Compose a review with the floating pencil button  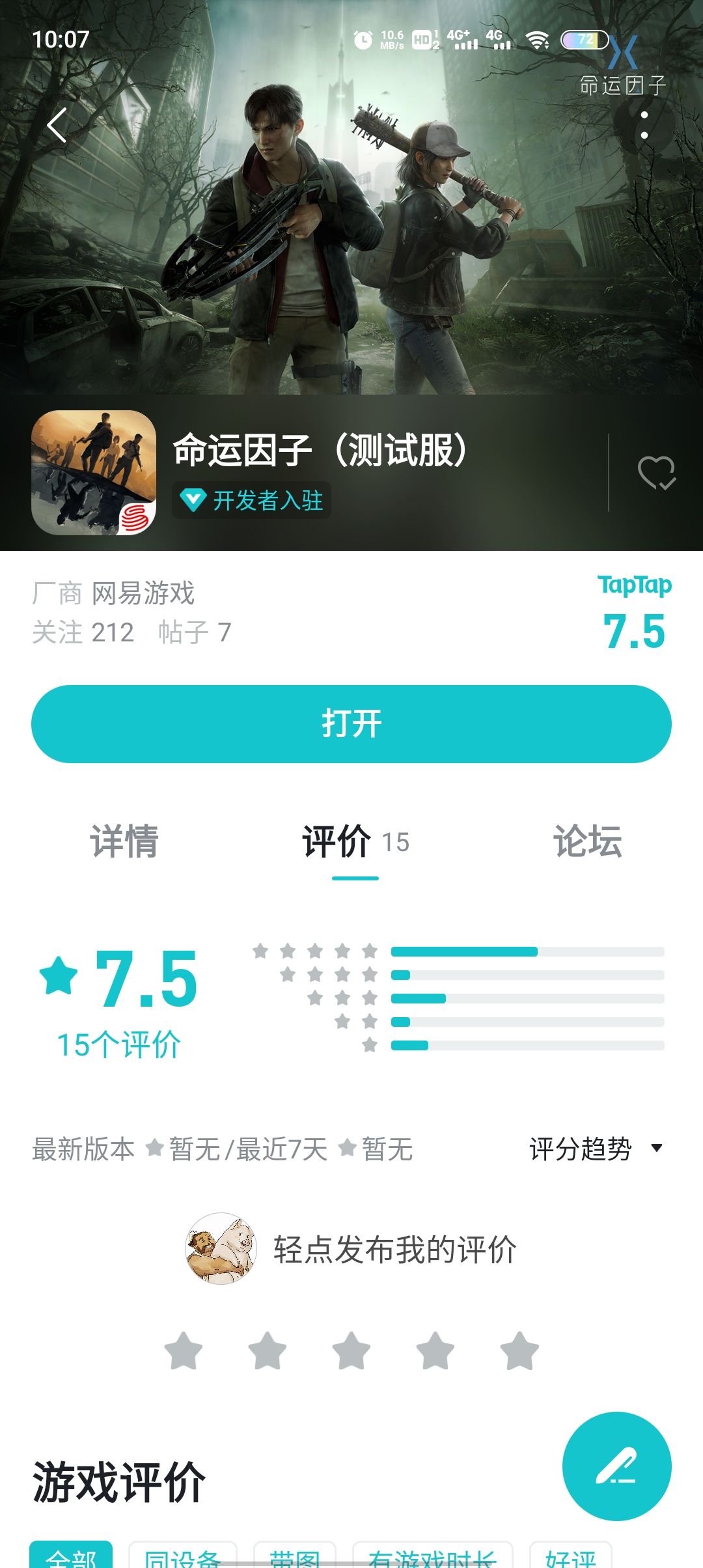point(616,1466)
